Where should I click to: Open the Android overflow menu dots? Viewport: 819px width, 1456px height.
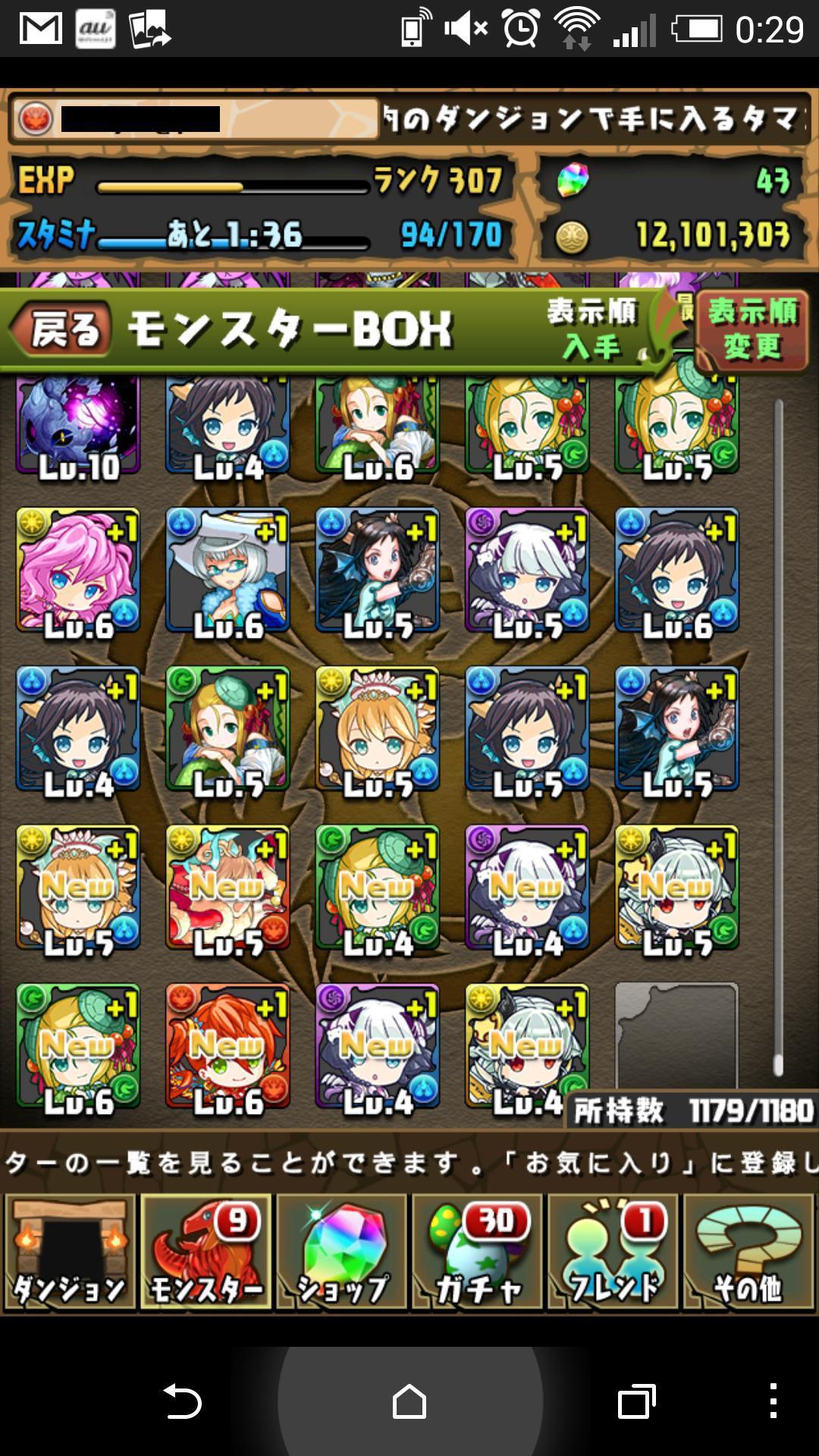[x=773, y=1401]
